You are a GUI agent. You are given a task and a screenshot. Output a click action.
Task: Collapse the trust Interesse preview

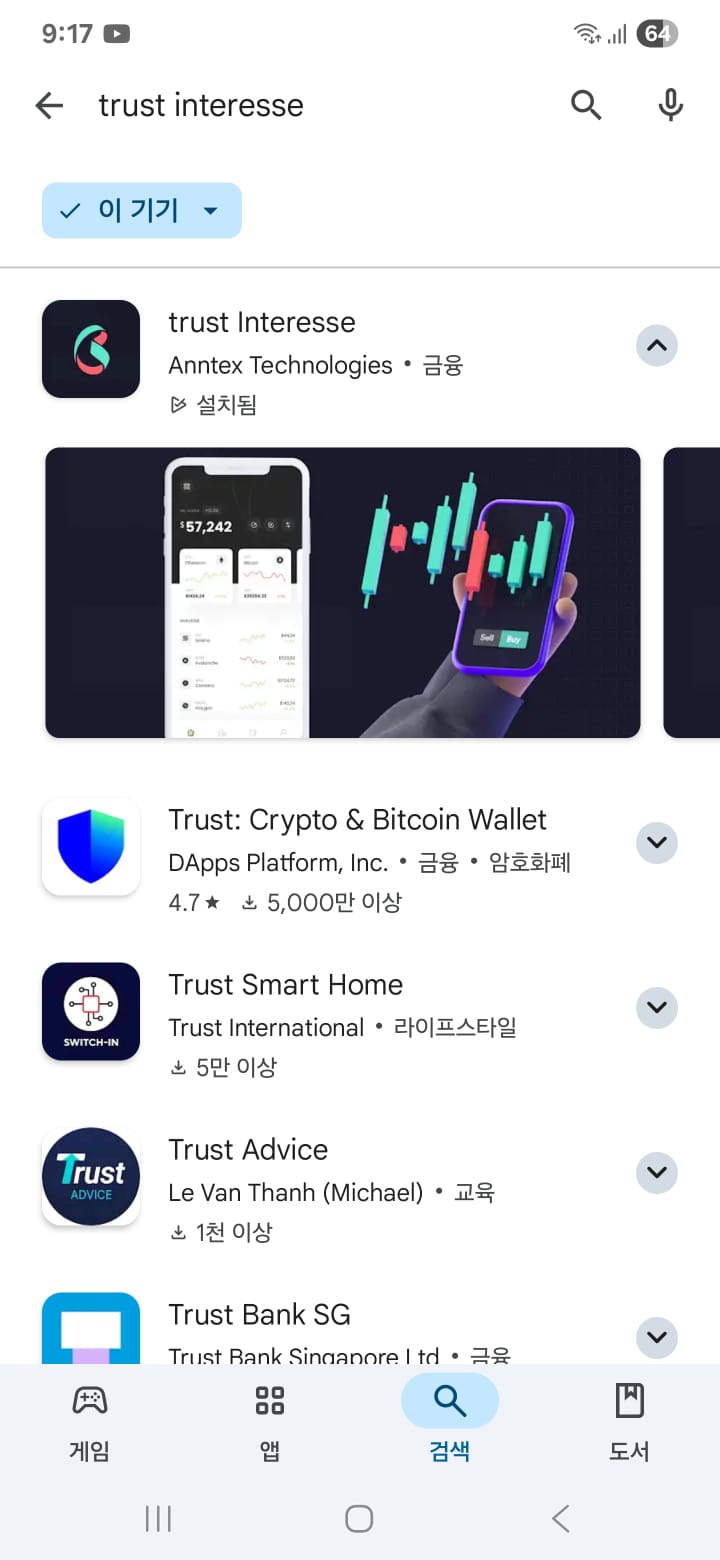pyautogui.click(x=657, y=346)
